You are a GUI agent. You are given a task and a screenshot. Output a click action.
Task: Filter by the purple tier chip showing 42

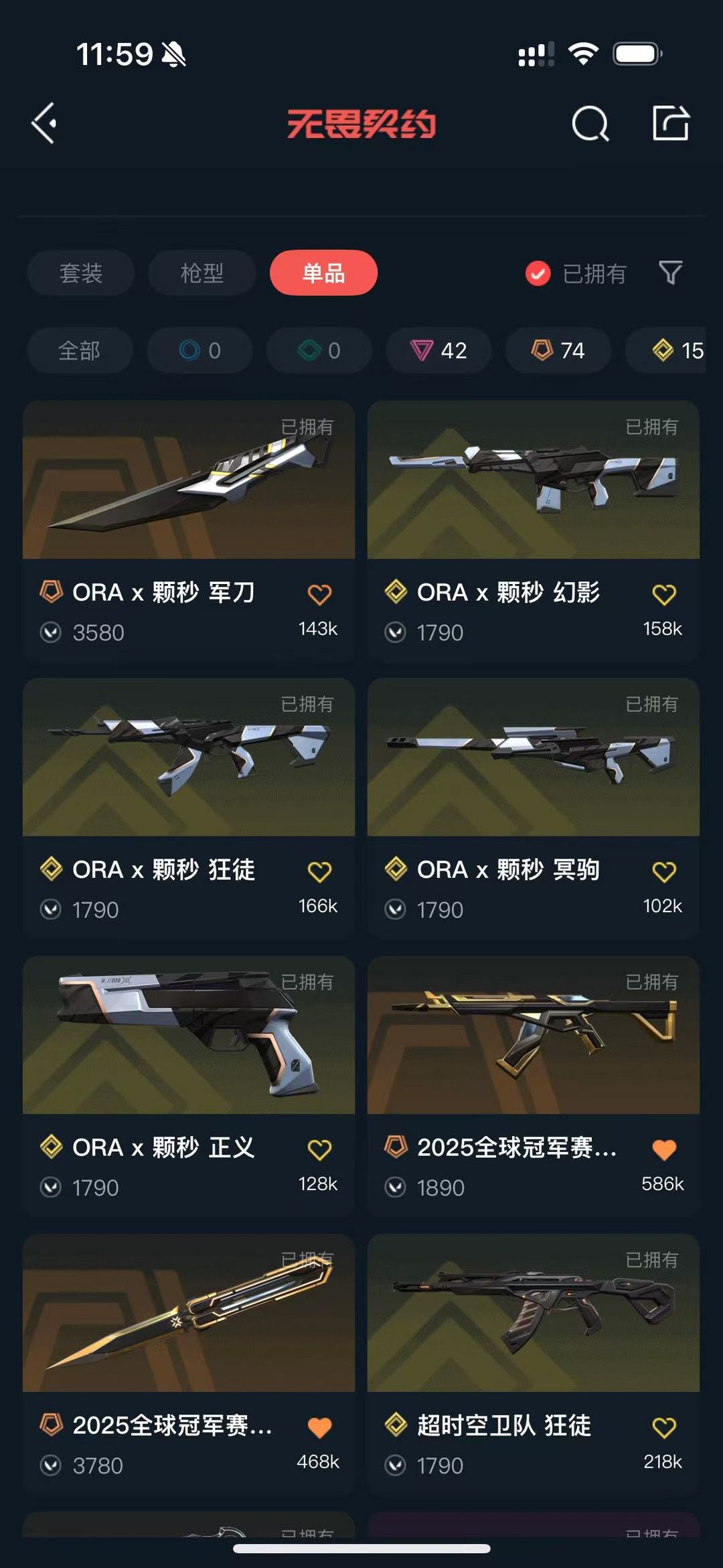click(438, 350)
